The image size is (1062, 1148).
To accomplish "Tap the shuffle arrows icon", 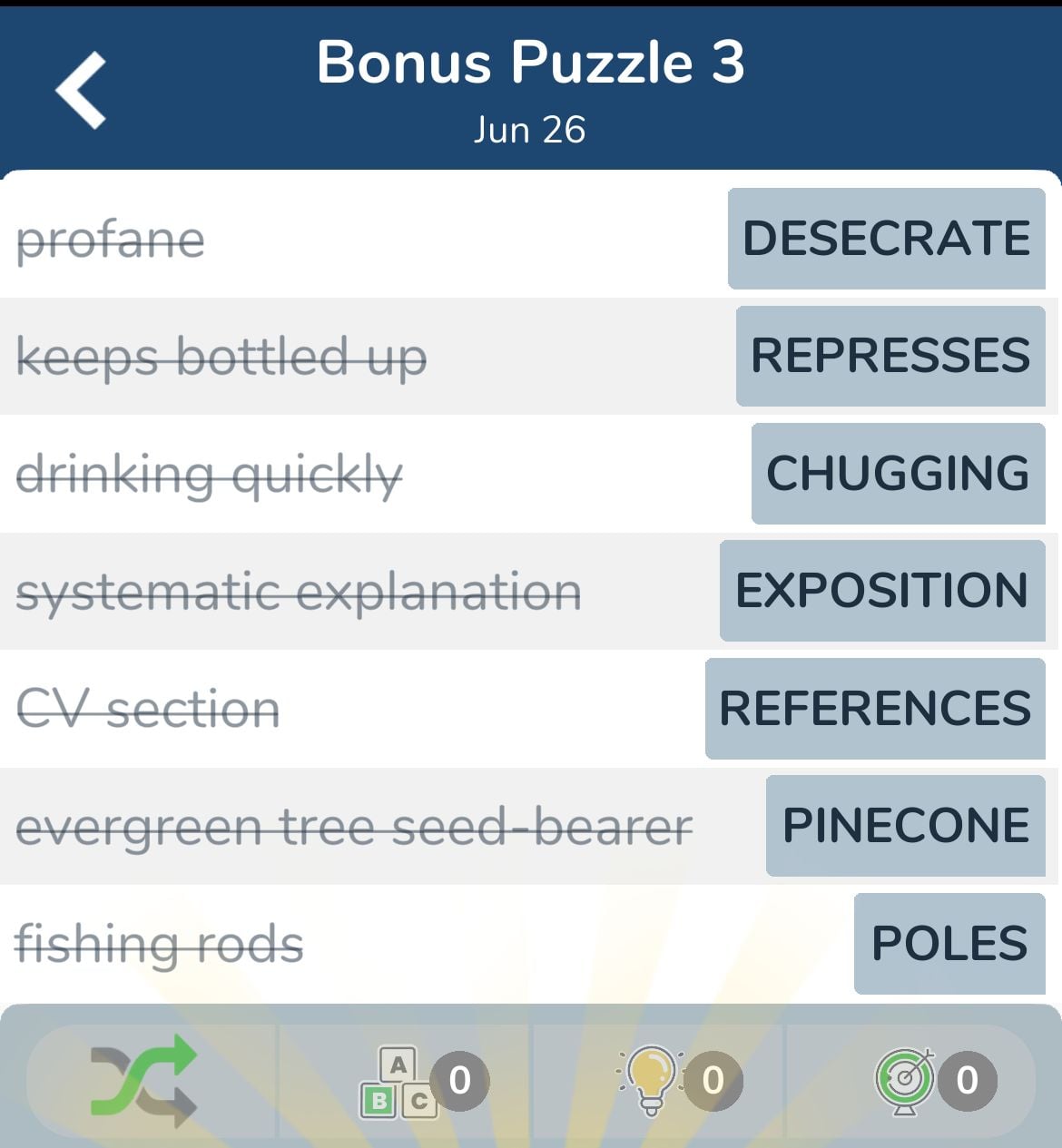I will point(143,1080).
